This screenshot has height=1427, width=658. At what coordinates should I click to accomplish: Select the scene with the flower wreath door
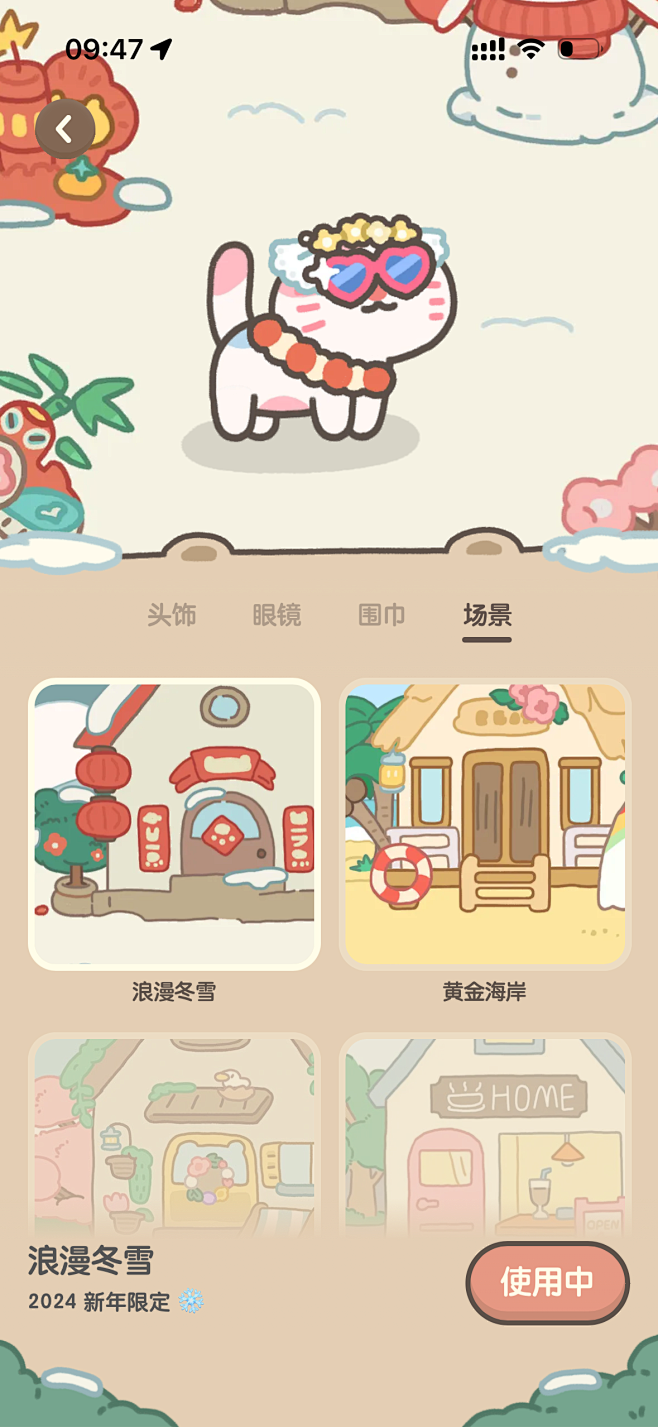click(x=174, y=1135)
